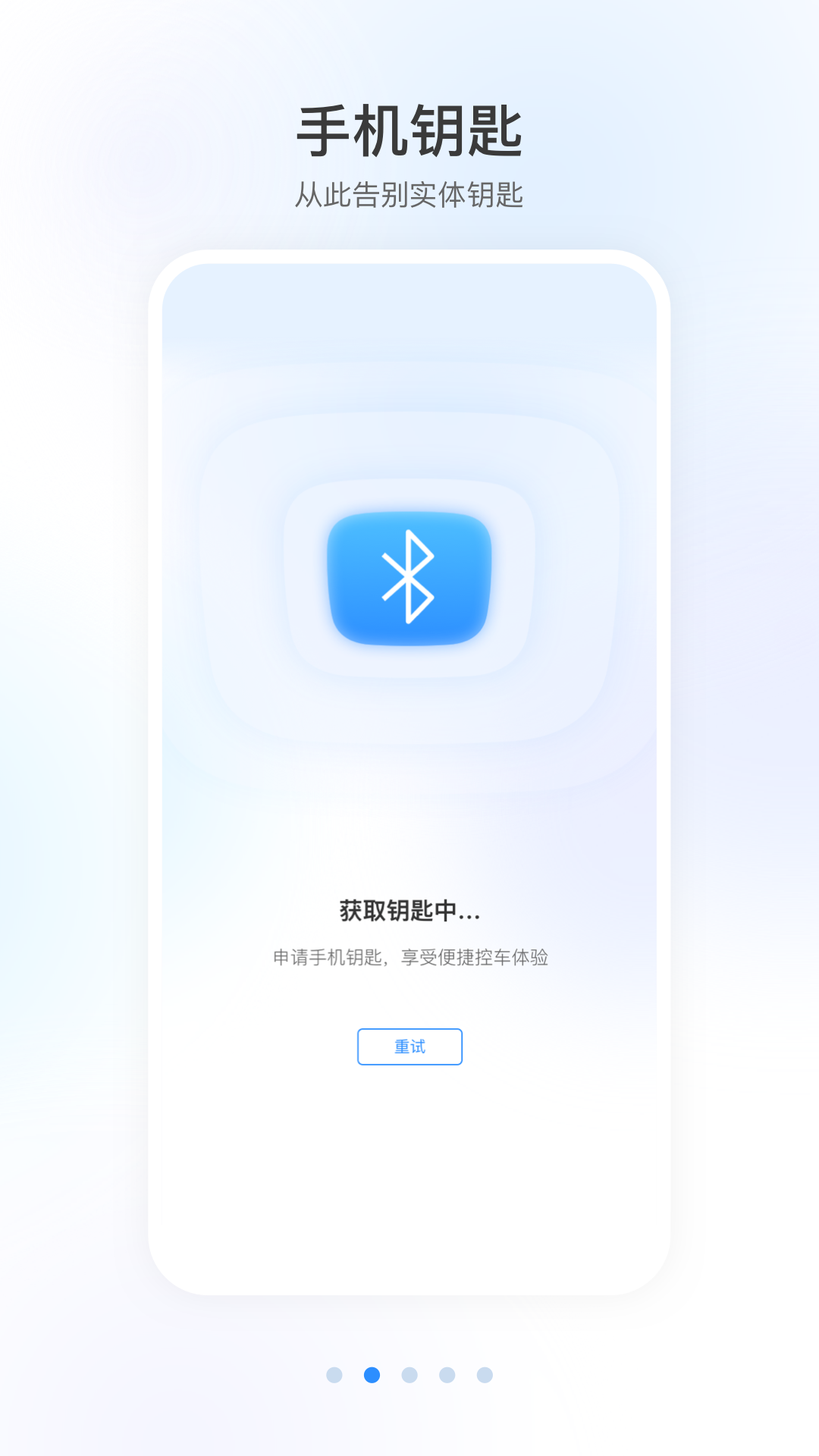Select the third page indicator dot

[409, 1375]
